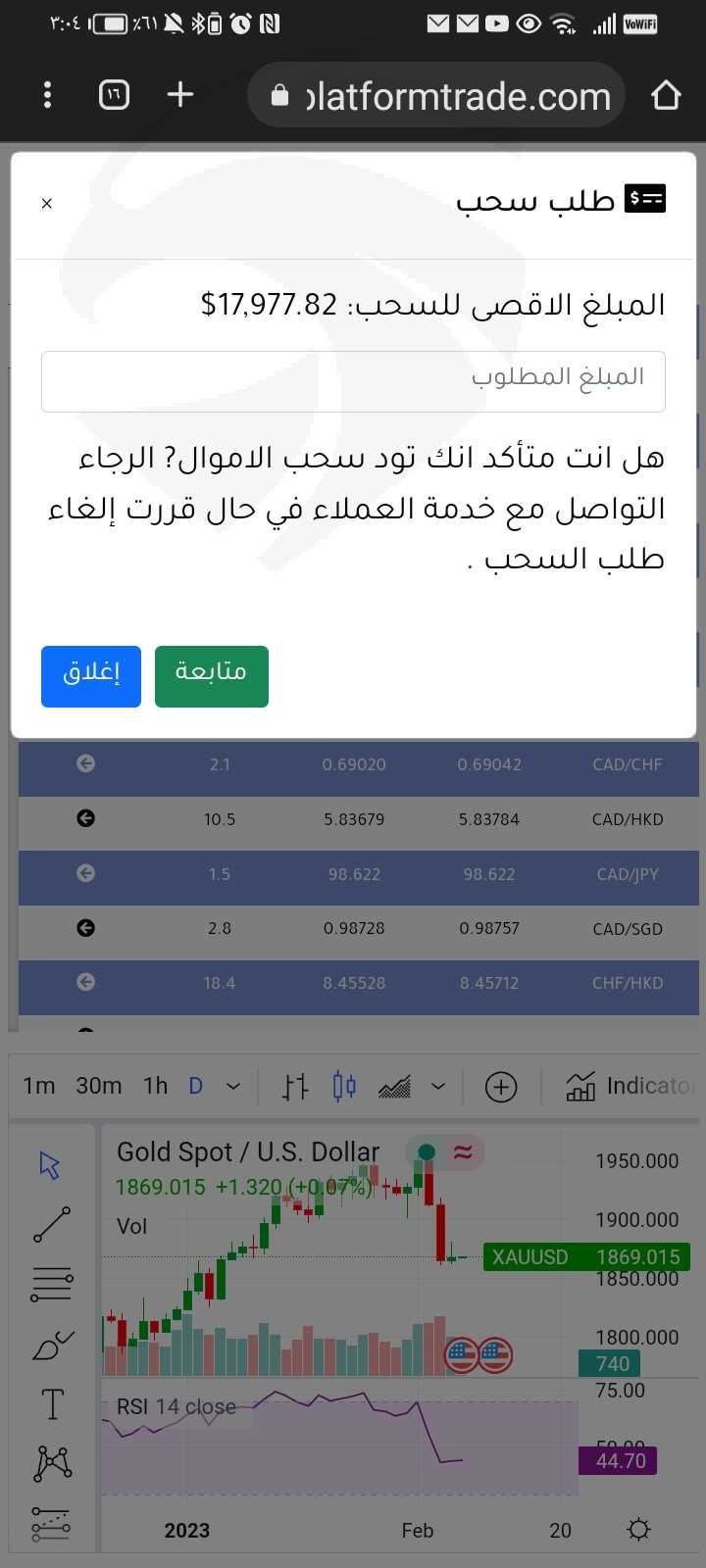This screenshot has width=706, height=1568.
Task: Tap the requested amount input field
Action: (353, 381)
